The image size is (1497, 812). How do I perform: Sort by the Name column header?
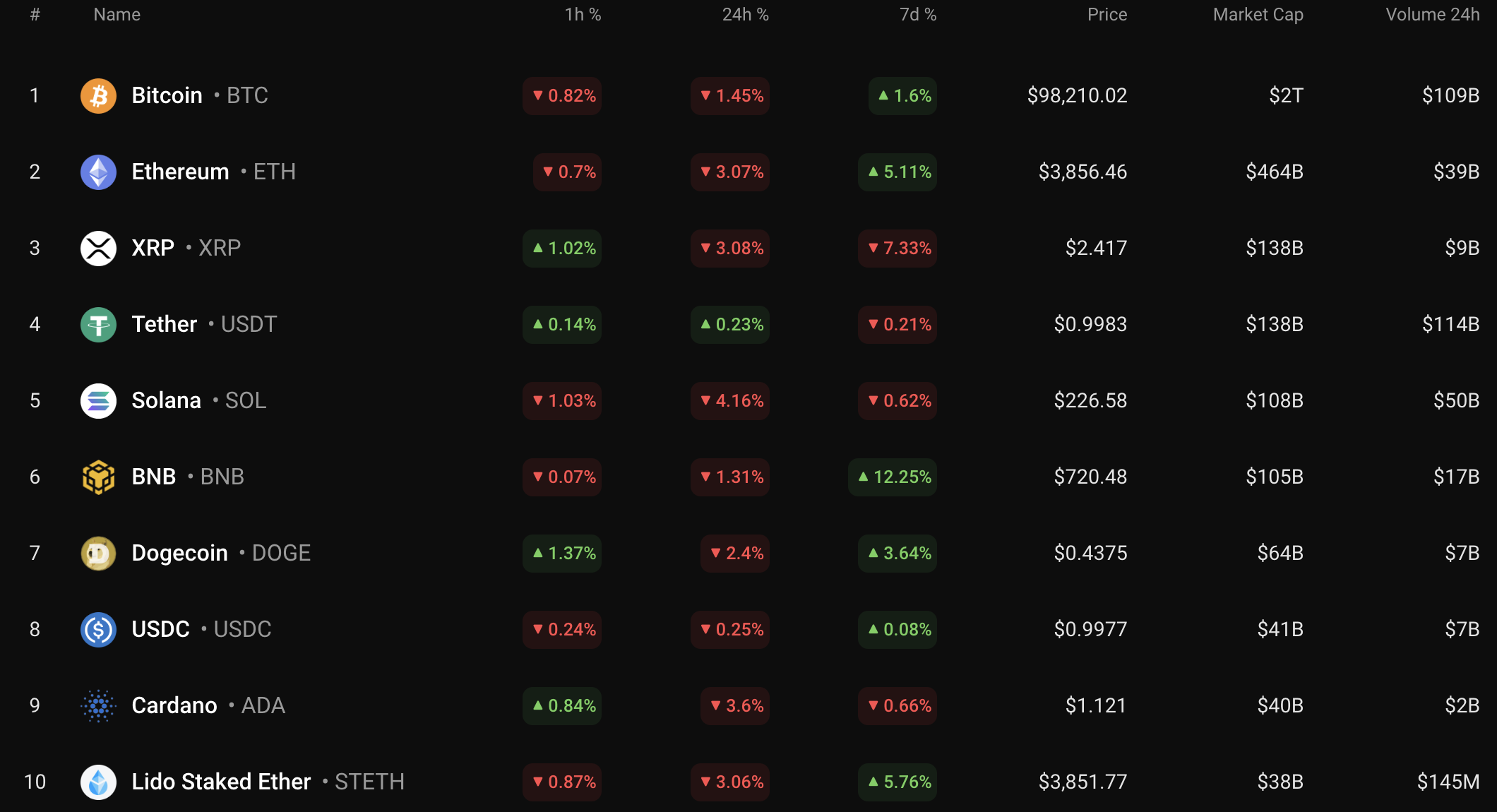pos(117,15)
